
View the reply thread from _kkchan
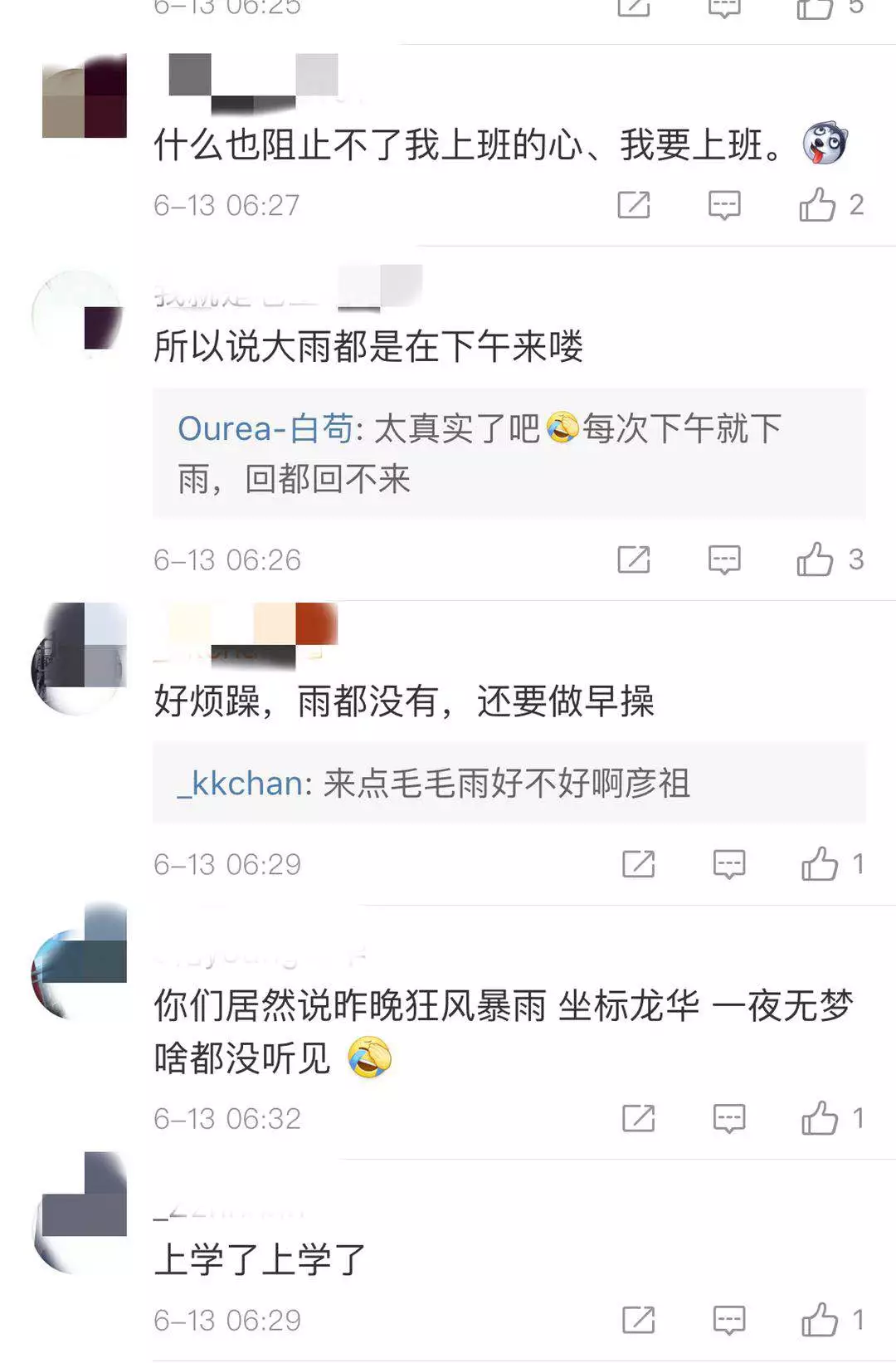(x=508, y=784)
